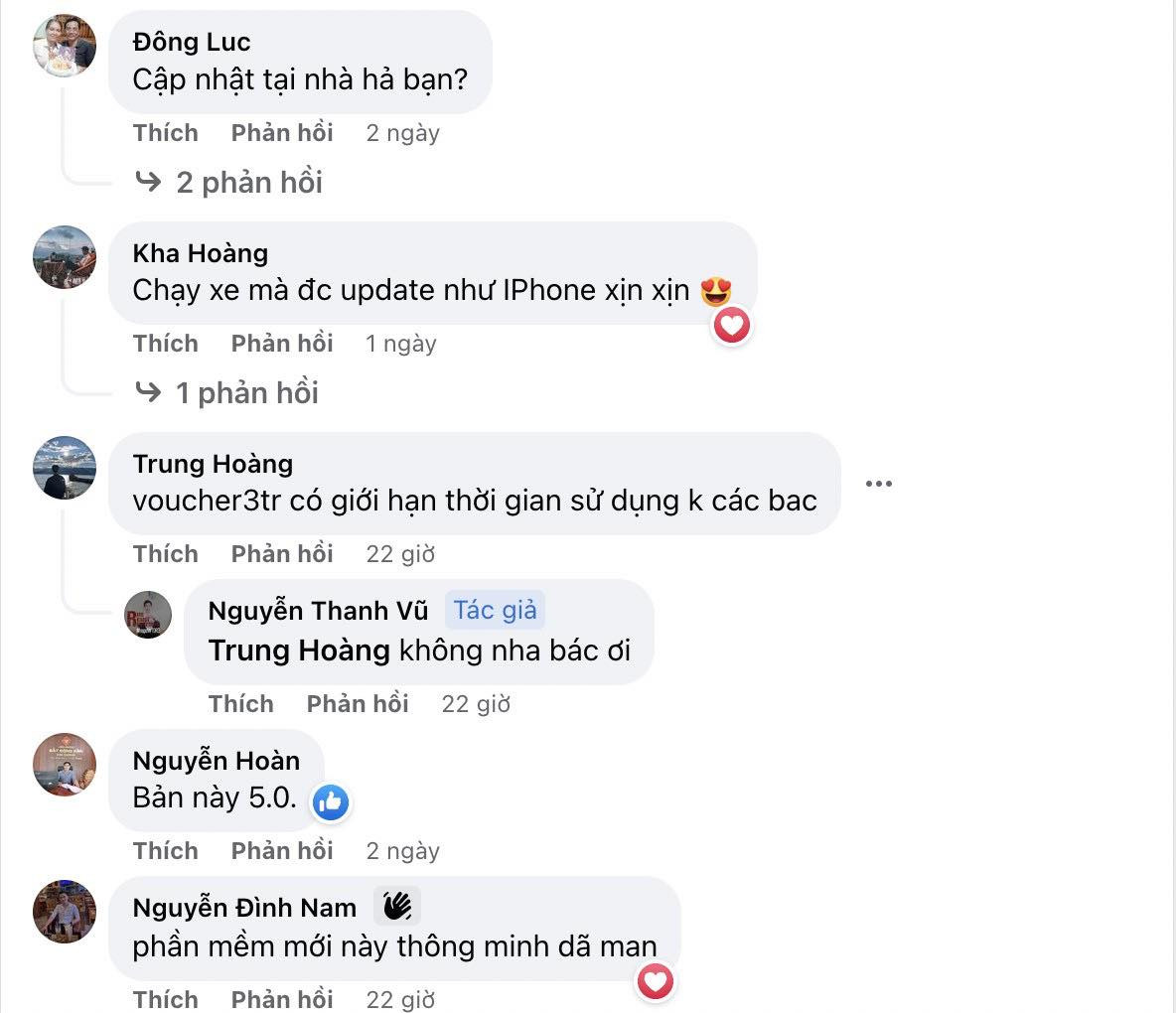
Task: View heart reaction on Kha Hoàng's comment
Action: click(x=732, y=325)
